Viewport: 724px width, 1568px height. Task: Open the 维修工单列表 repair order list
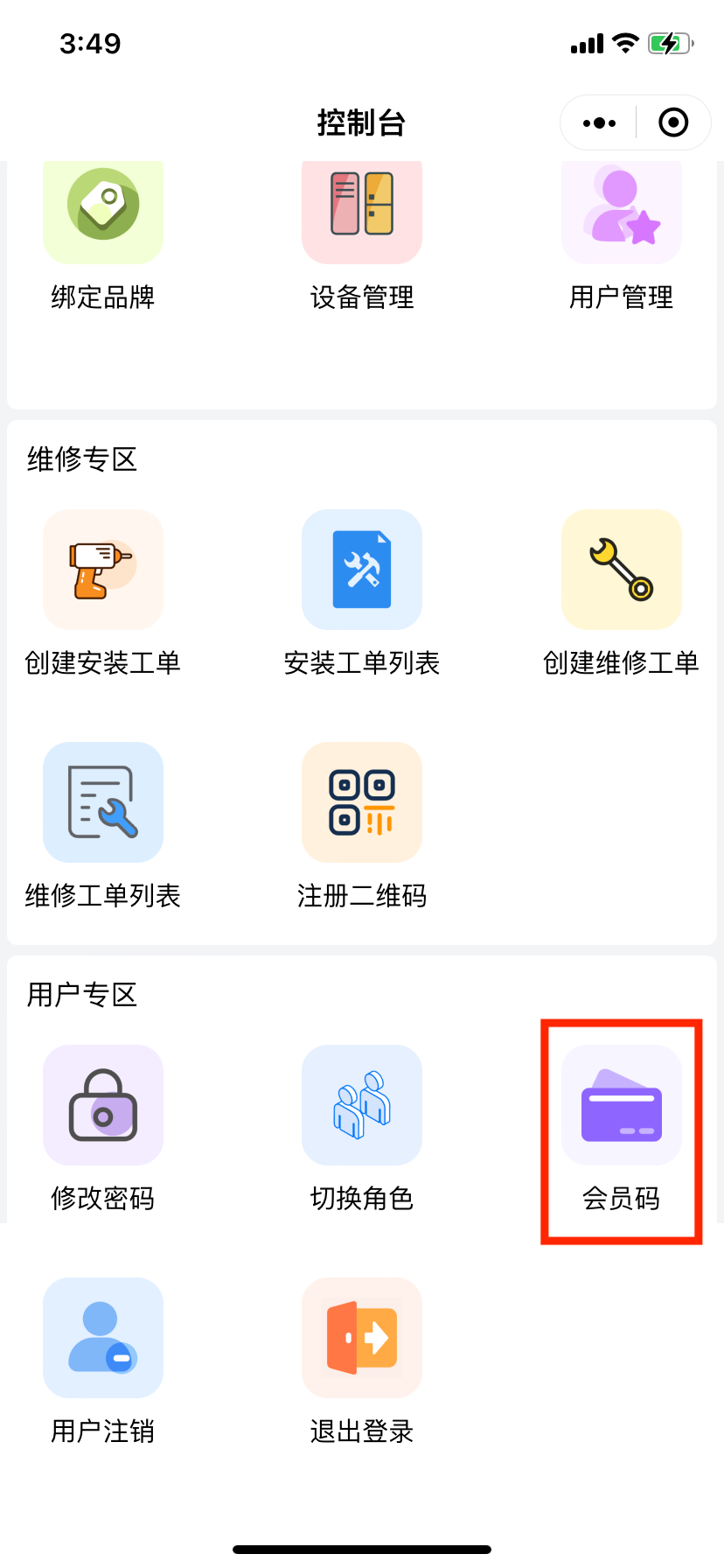(x=103, y=802)
